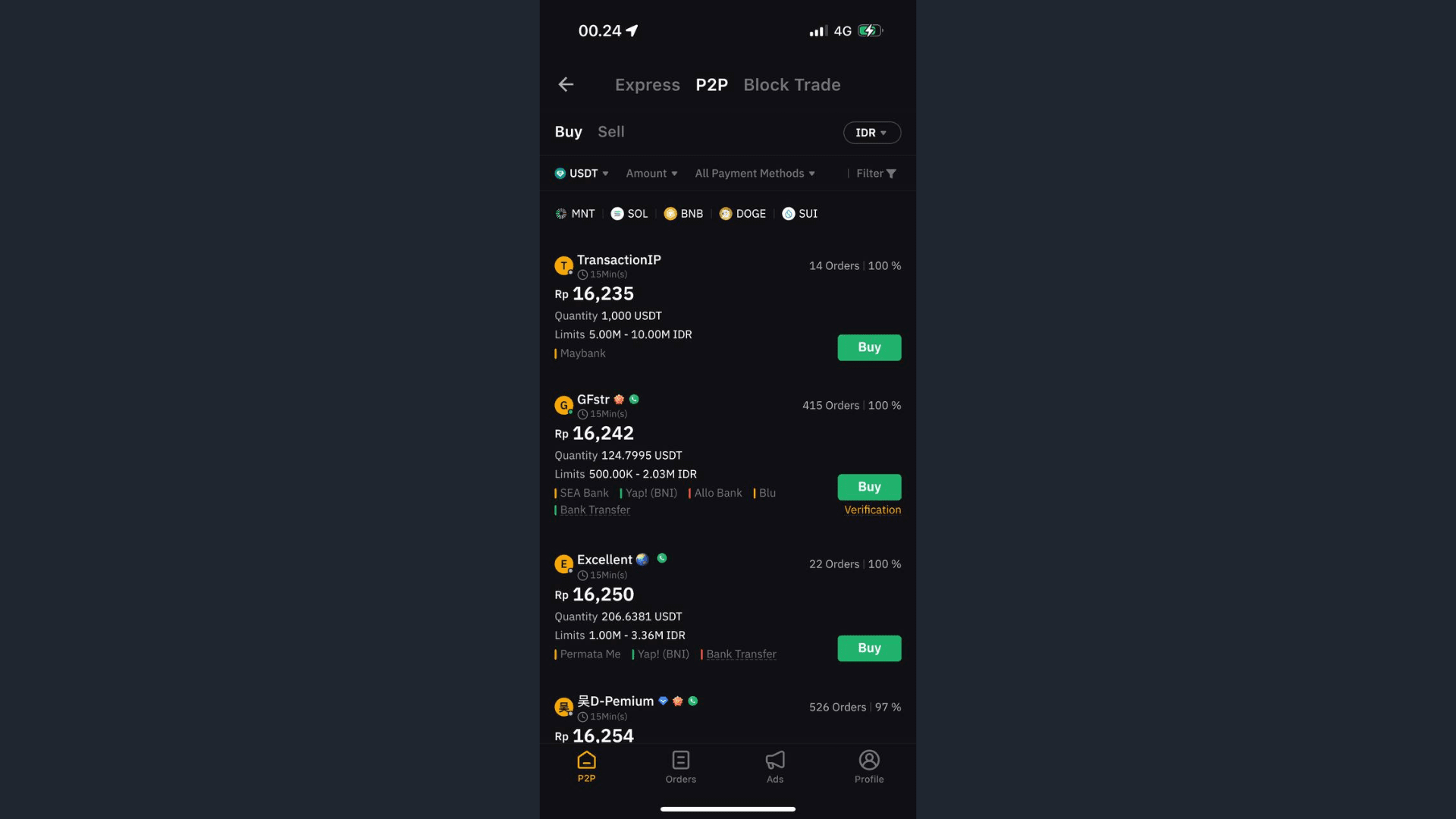
Task: Select the Sell tab
Action: pyautogui.click(x=610, y=132)
